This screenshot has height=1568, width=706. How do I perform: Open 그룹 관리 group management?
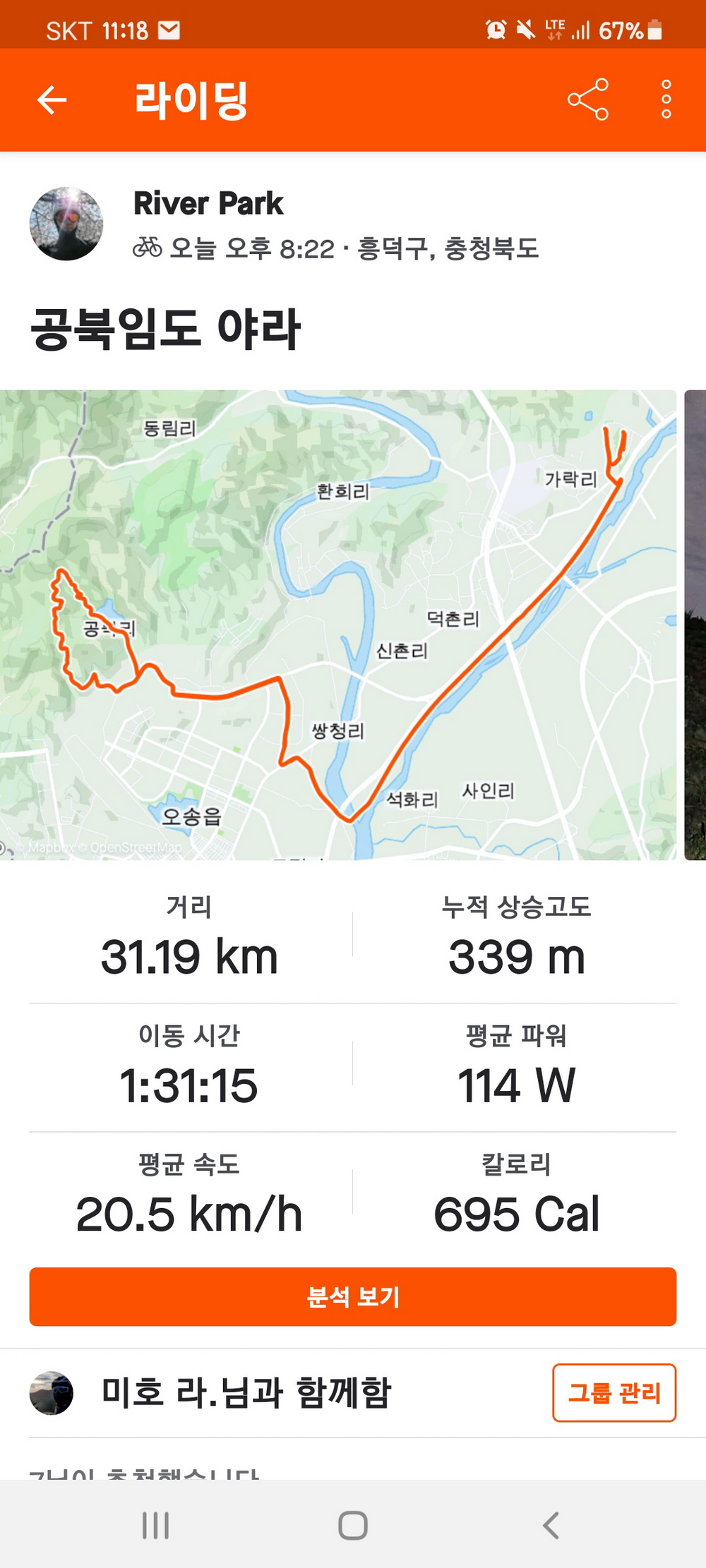coord(614,1392)
